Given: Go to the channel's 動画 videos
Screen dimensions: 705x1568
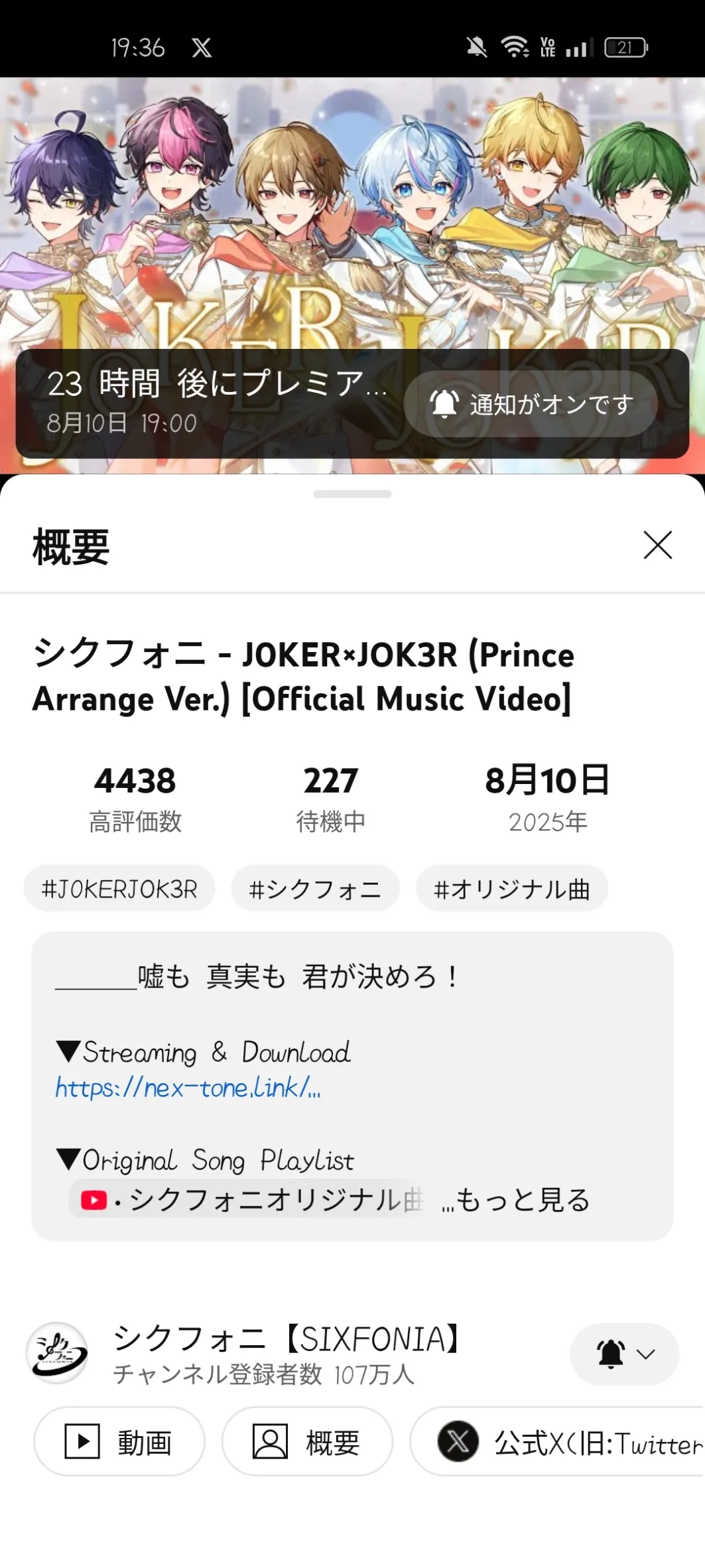Looking at the screenshot, I should click(119, 1441).
